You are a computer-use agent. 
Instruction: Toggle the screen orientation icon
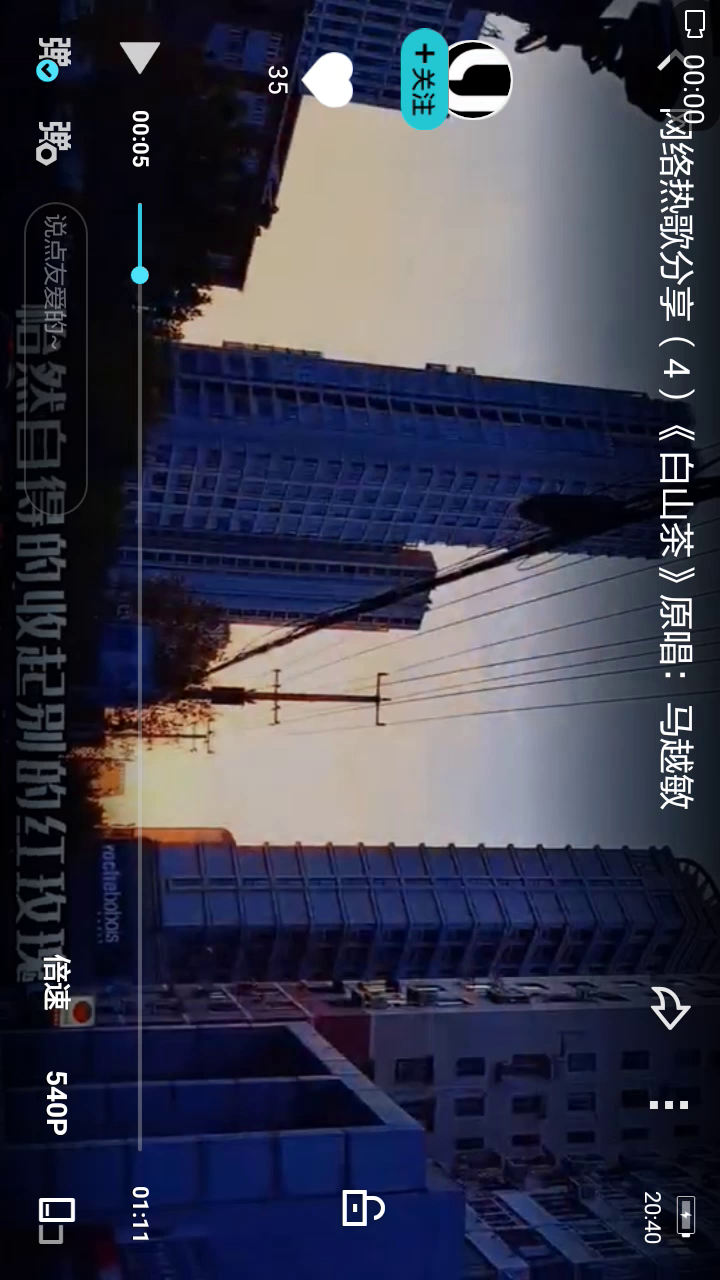pyautogui.click(x=56, y=1221)
